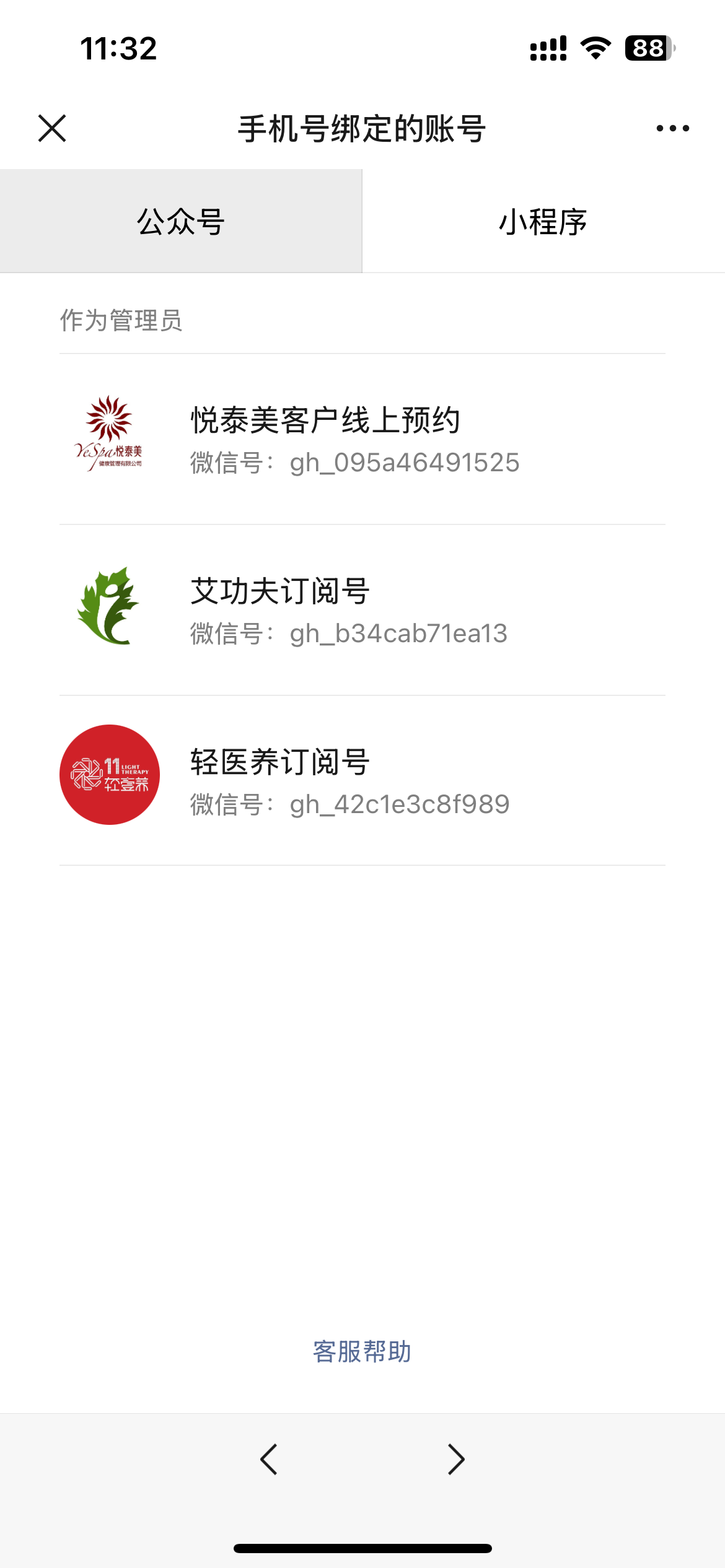725x1568 pixels.
Task: Open the three-dot overflow menu
Action: point(672,128)
